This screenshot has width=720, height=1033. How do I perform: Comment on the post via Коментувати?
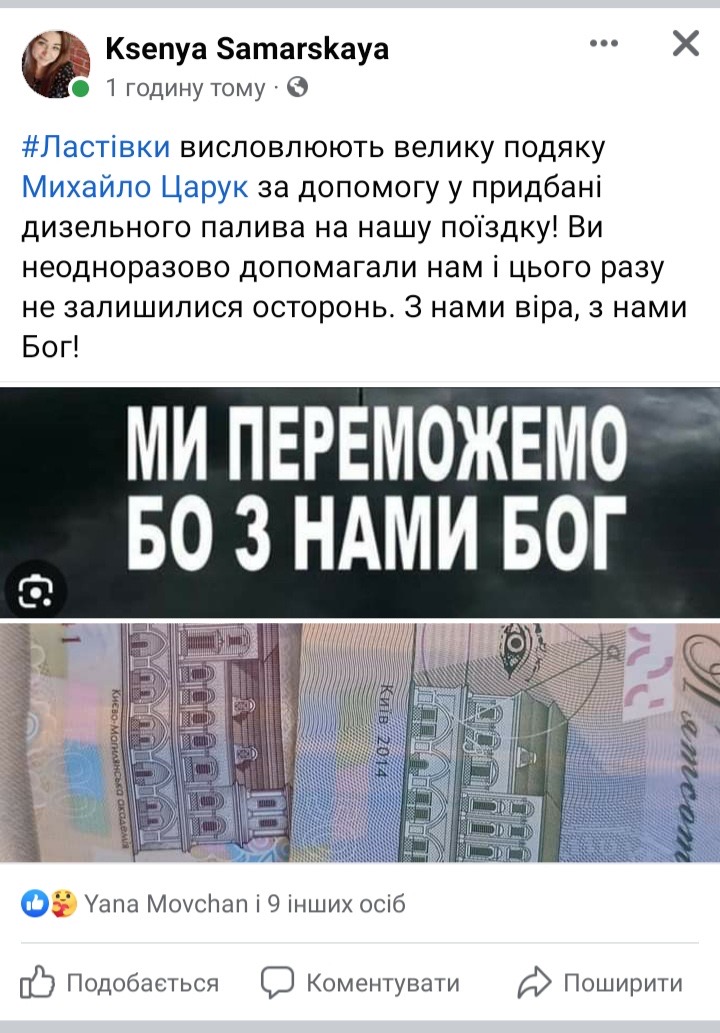click(361, 983)
